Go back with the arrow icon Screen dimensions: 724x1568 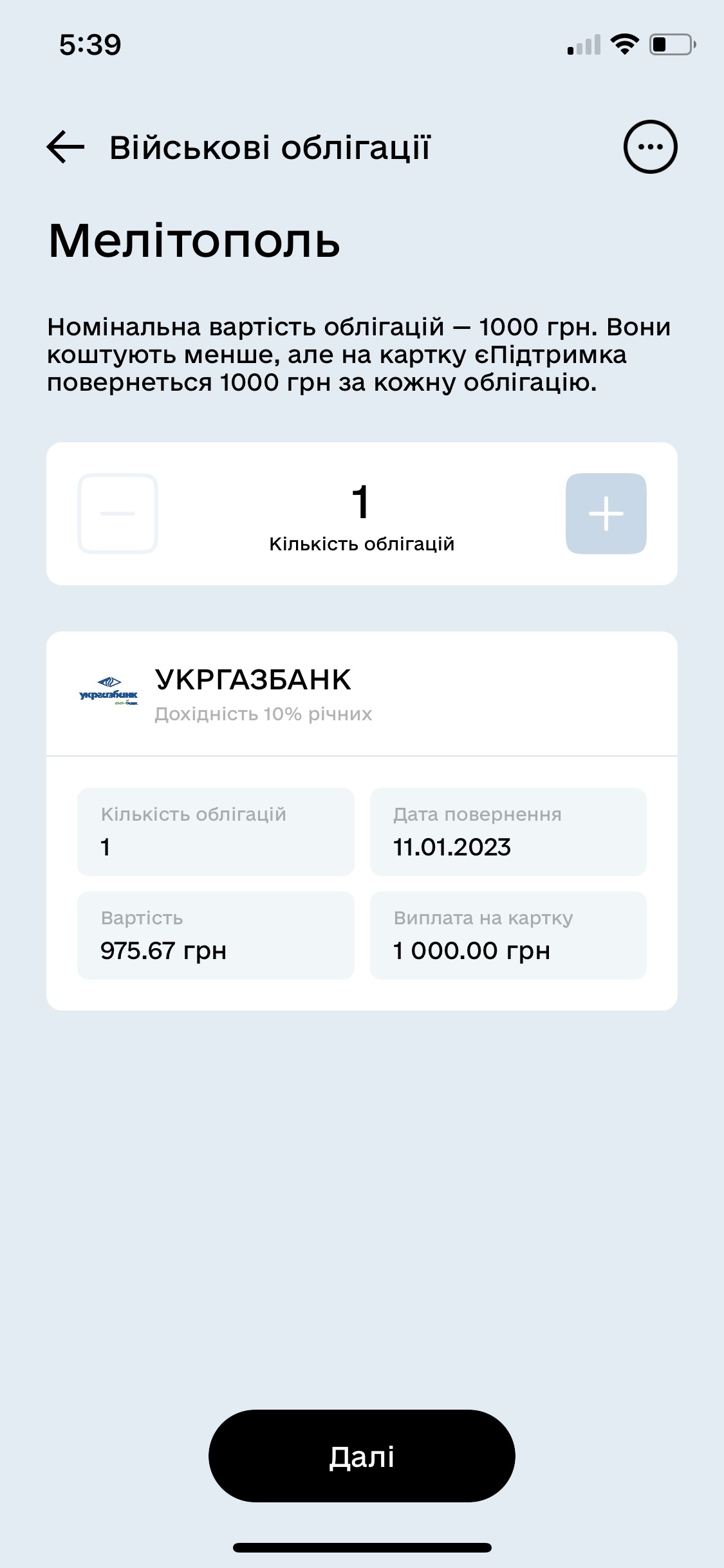pyautogui.click(x=66, y=147)
